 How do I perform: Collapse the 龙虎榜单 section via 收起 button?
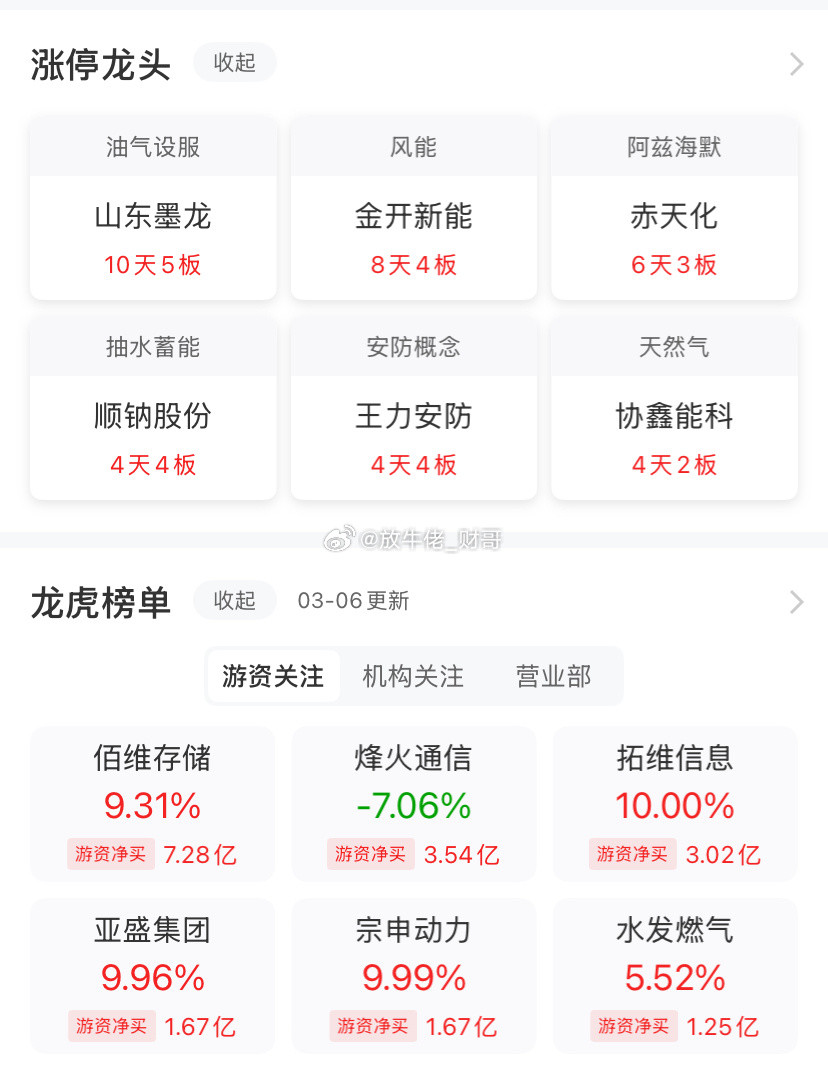click(234, 600)
